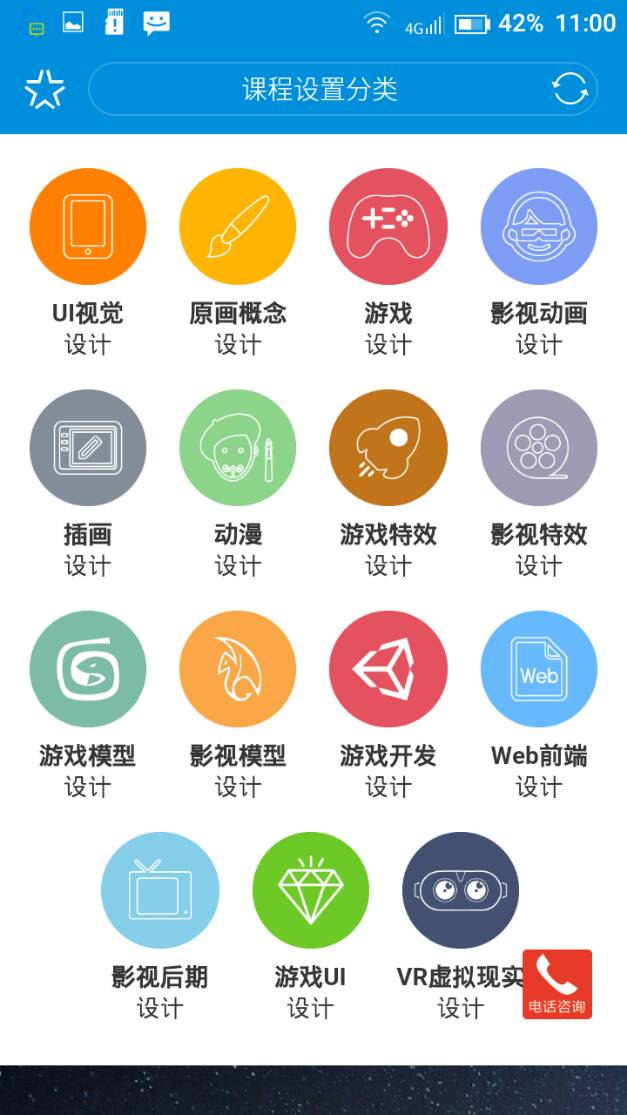Open the UI视觉设计 category

pyautogui.click(x=88, y=227)
